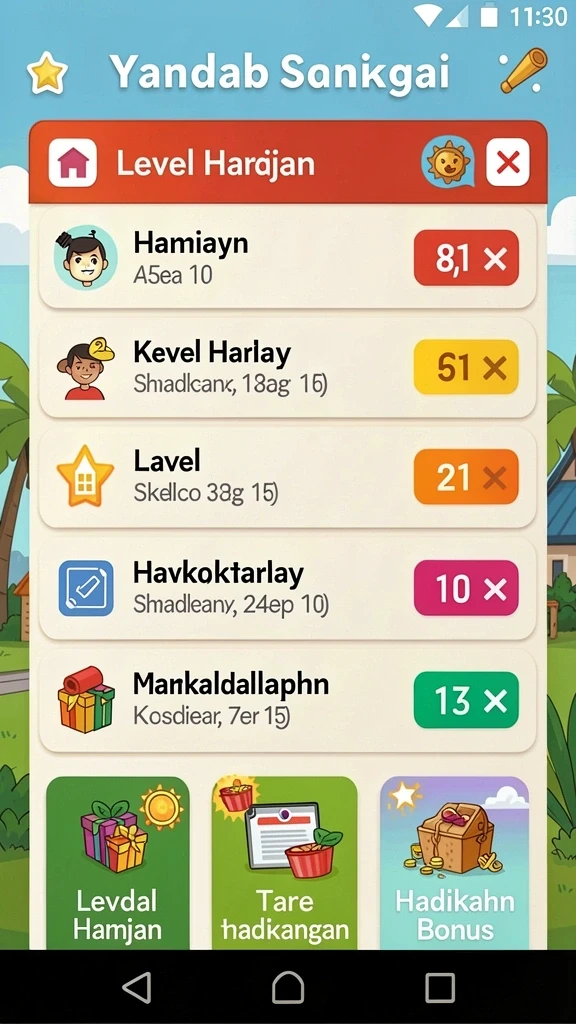The image size is (576, 1024).
Task: Tap the red 8,1 × button
Action: pos(466,258)
